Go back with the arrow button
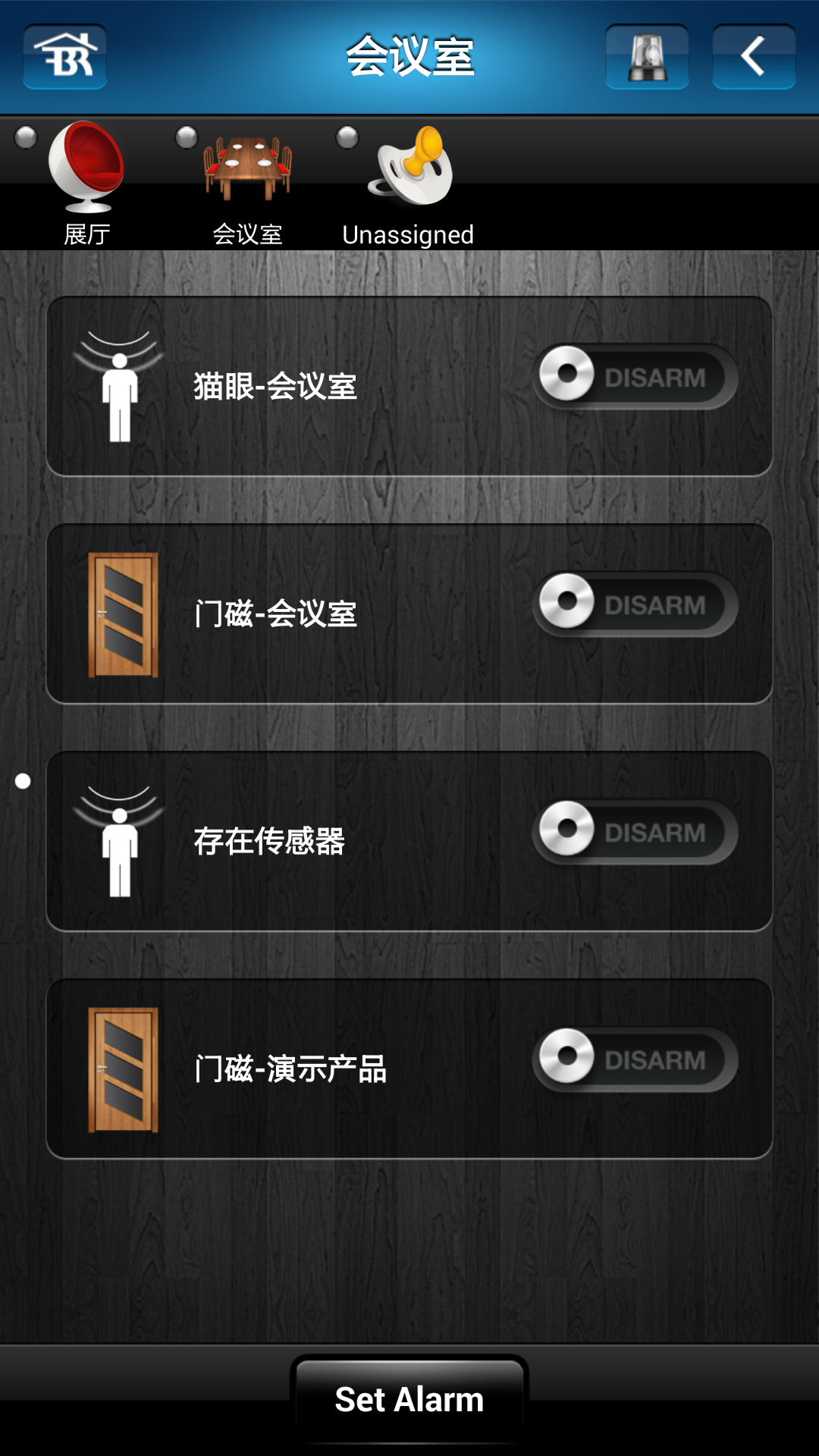The height and width of the screenshot is (1456, 819). click(x=753, y=57)
